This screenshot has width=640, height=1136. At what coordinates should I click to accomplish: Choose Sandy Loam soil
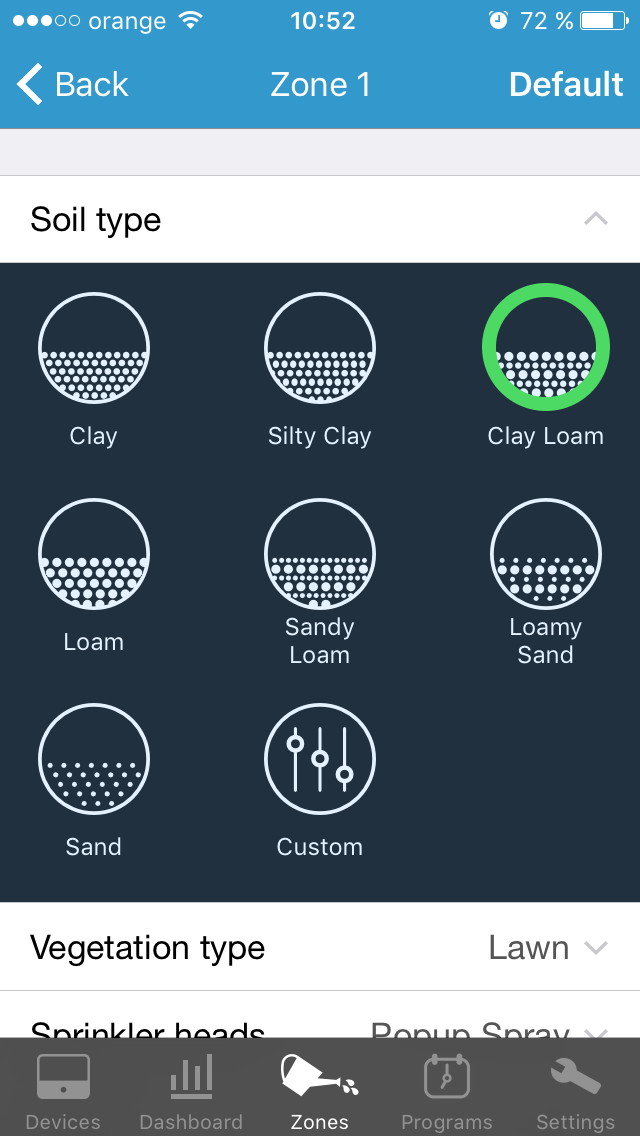coord(320,582)
